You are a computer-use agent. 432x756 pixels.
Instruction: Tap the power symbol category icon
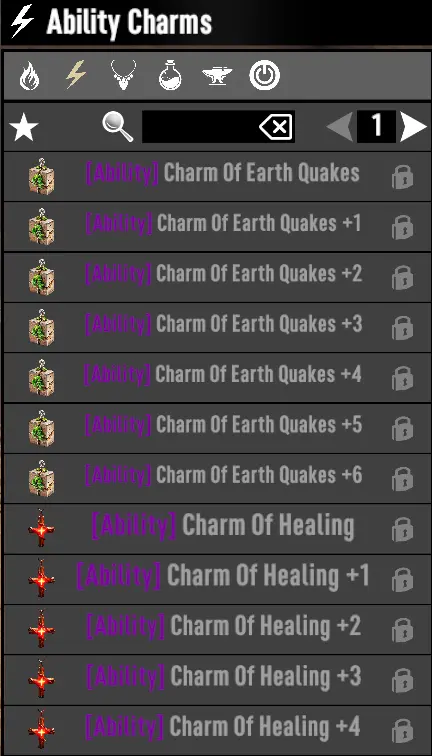264,75
